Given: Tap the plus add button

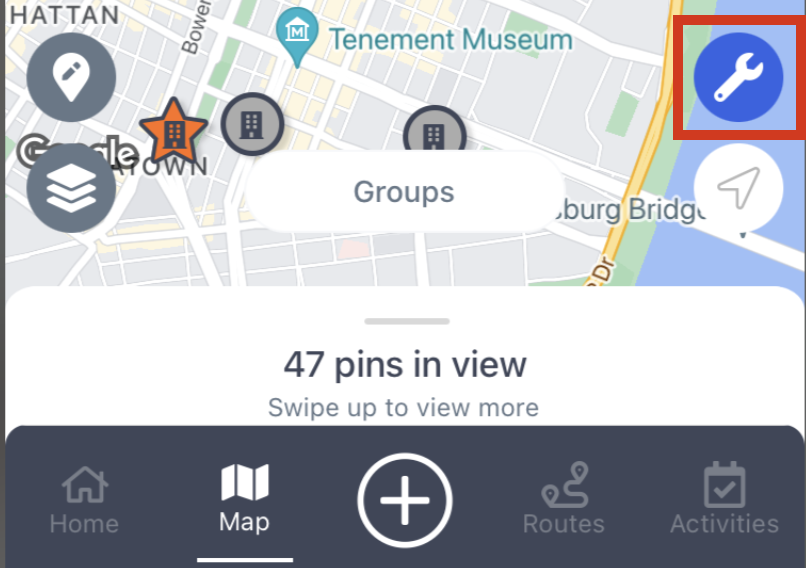Looking at the screenshot, I should click(404, 500).
